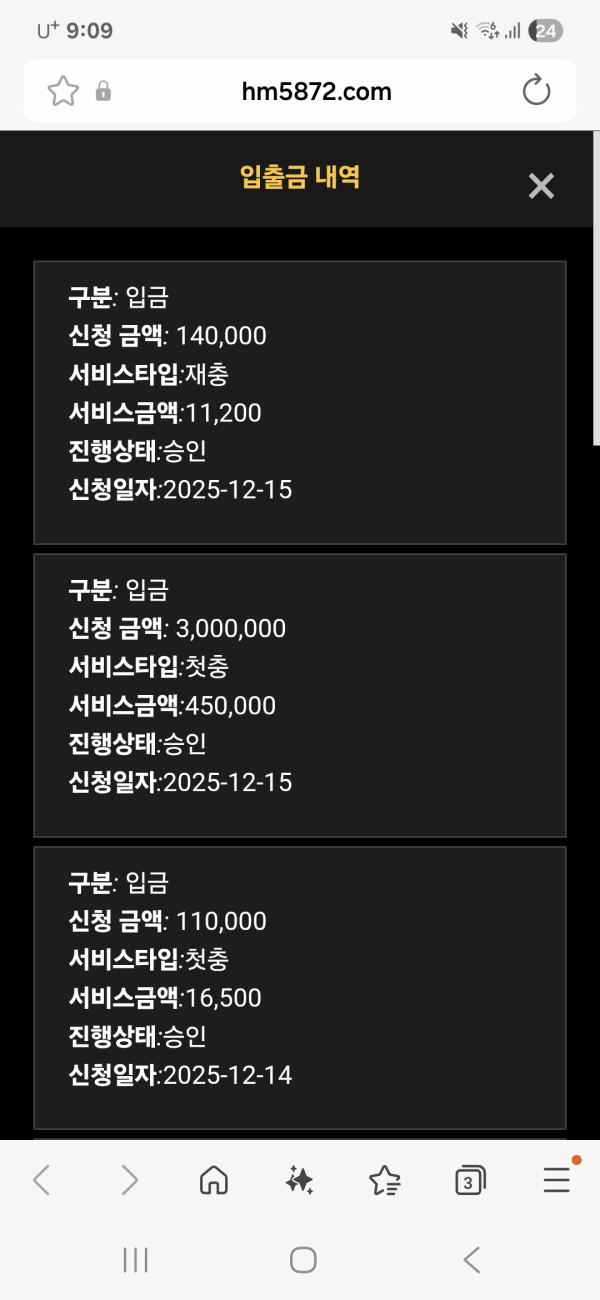Open the system recent apps view
600x1300 pixels.
(x=135, y=1260)
